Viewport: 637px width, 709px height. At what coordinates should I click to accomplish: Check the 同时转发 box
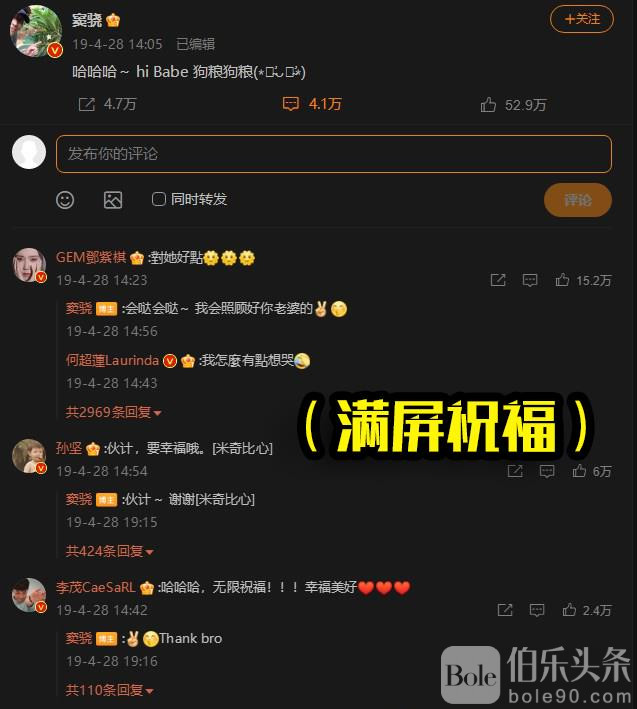159,200
